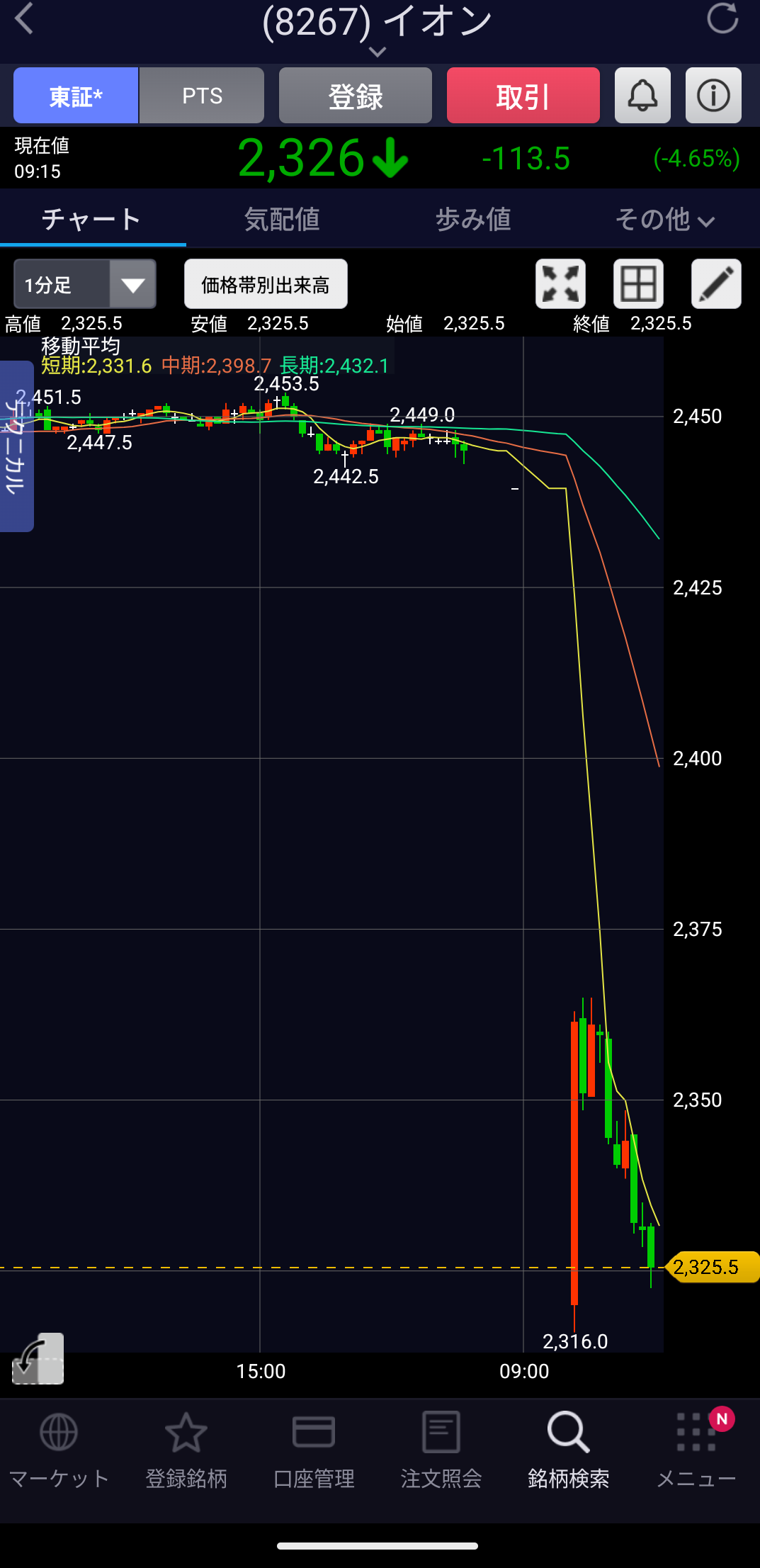Expand chart to full screen
This screenshot has width=760, height=1568.
point(560,284)
